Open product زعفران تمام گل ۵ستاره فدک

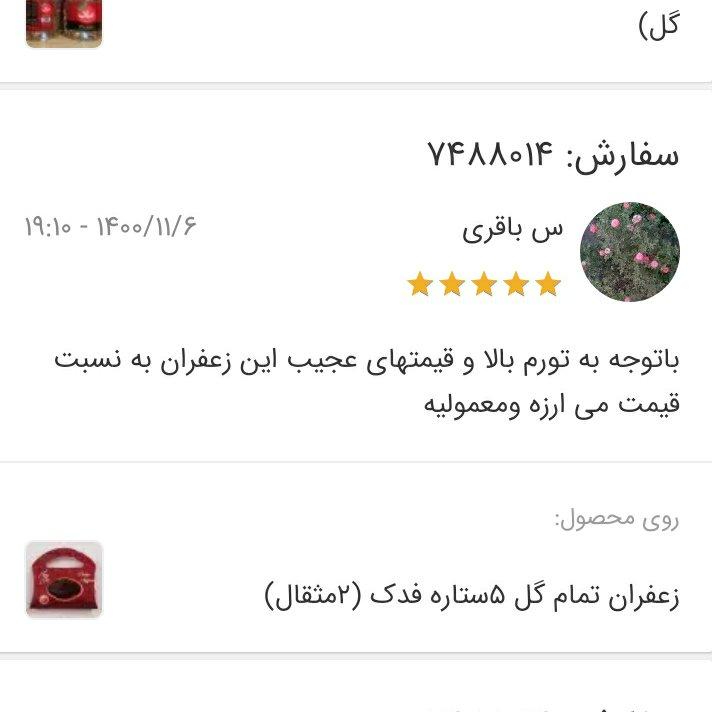click(471, 596)
